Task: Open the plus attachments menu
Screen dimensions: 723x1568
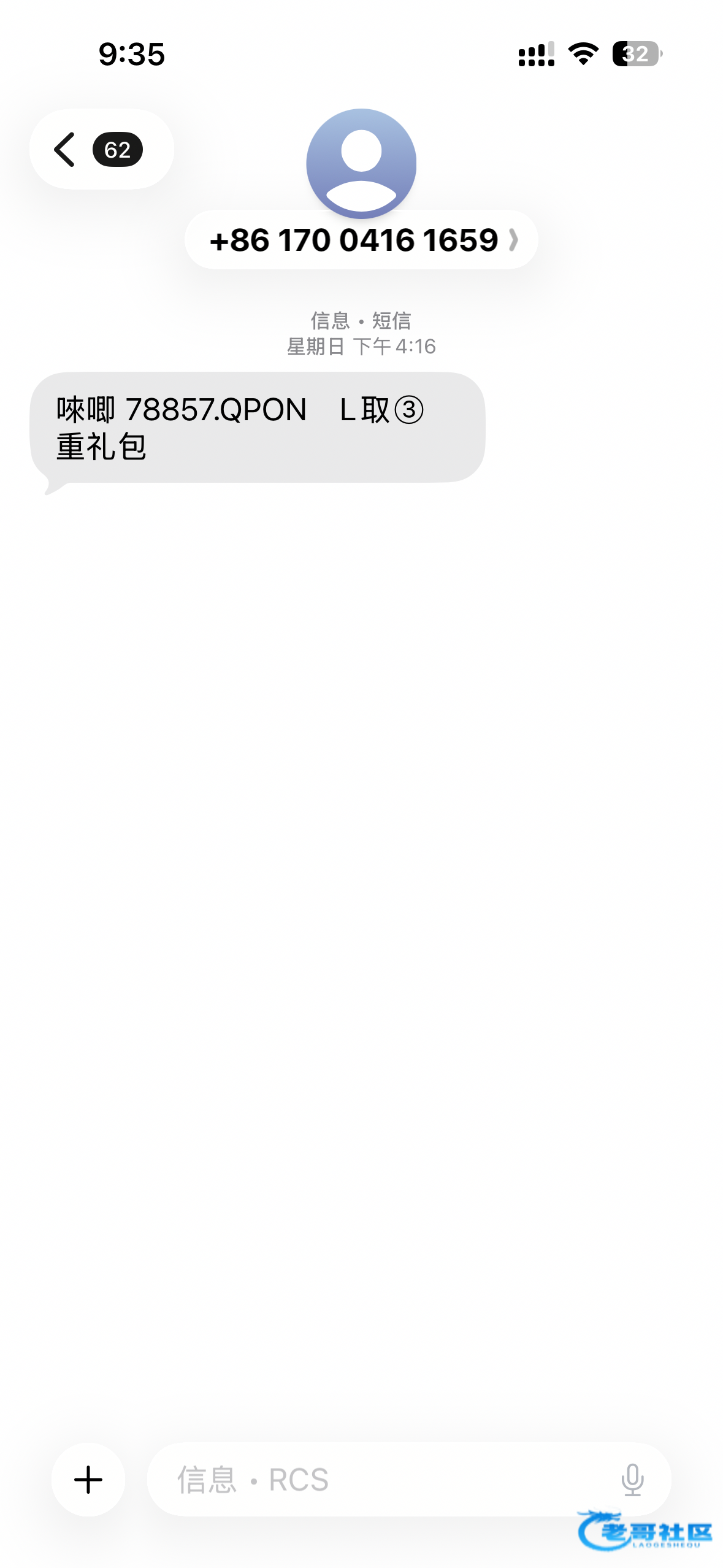Action: pyautogui.click(x=88, y=1480)
